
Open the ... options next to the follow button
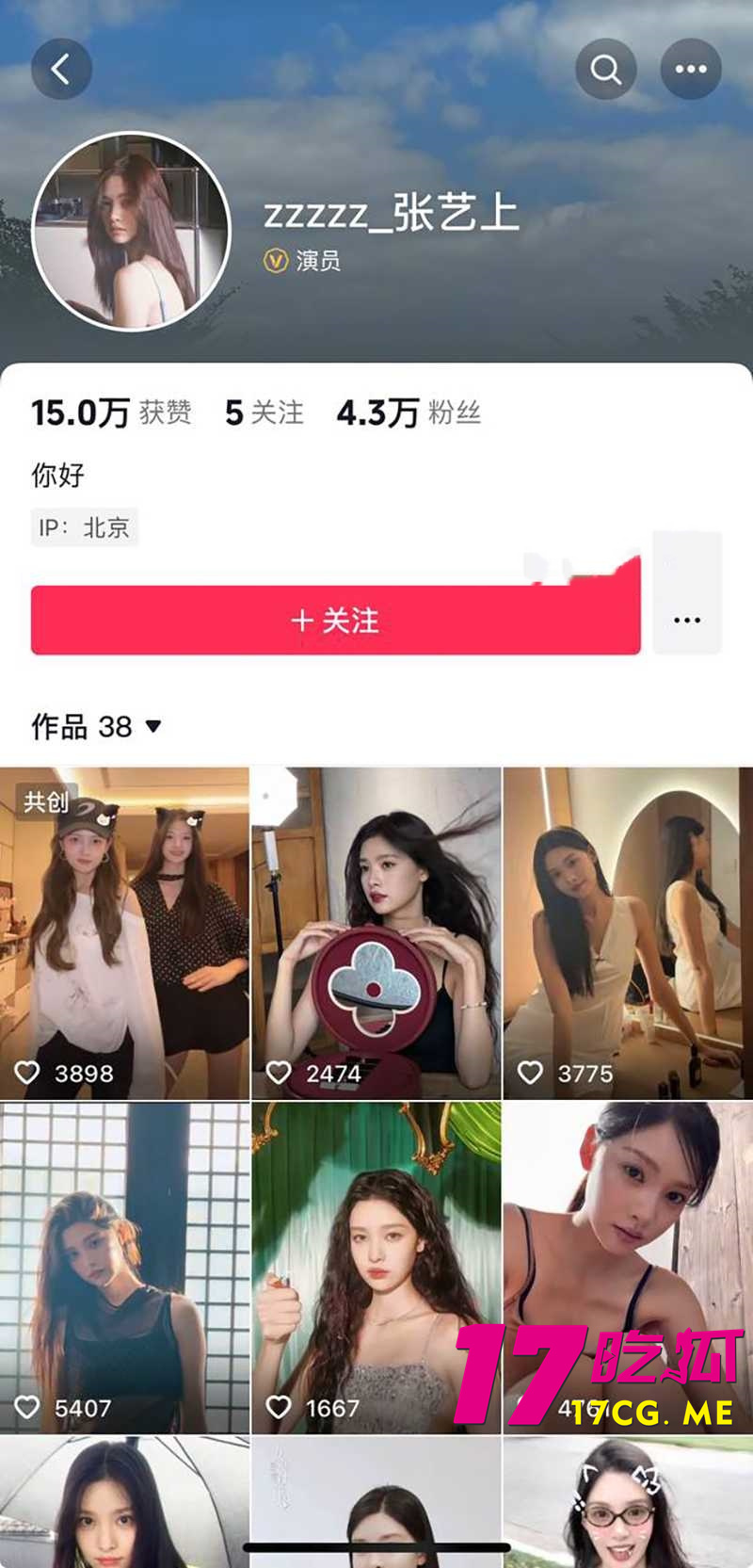tap(687, 619)
